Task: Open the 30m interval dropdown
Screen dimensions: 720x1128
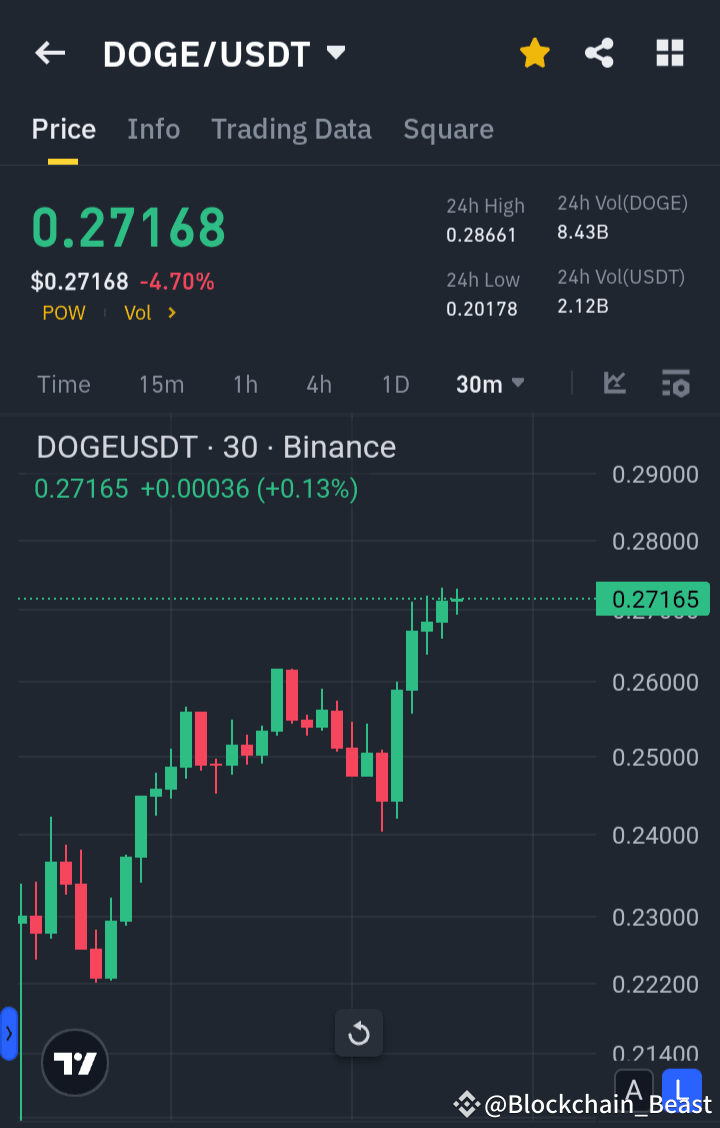Action: coord(489,383)
